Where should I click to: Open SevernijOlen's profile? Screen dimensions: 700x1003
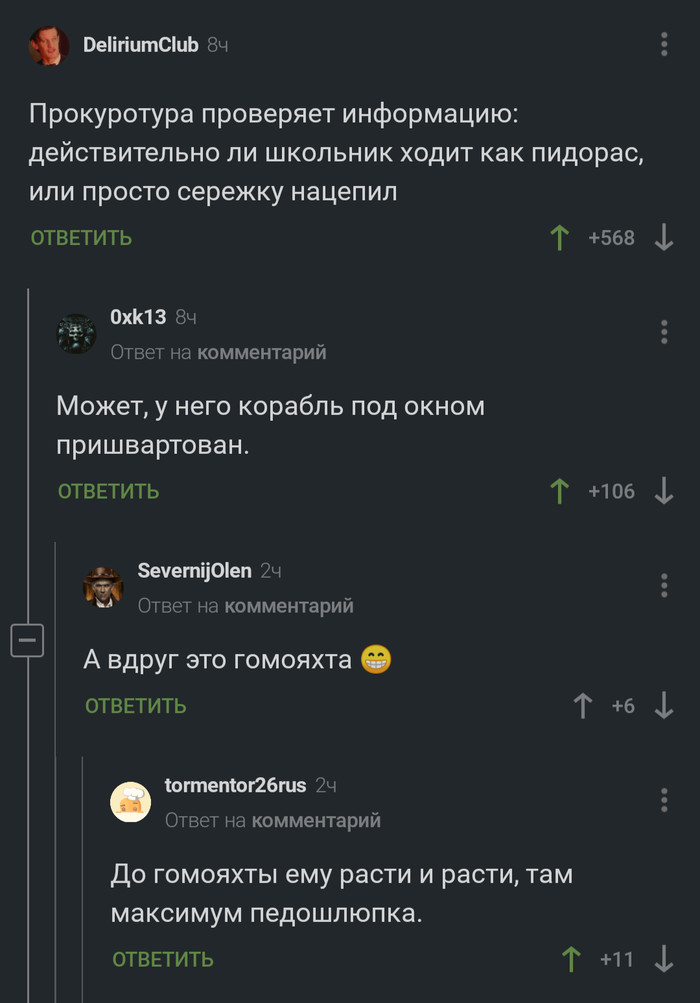[x=194, y=571]
